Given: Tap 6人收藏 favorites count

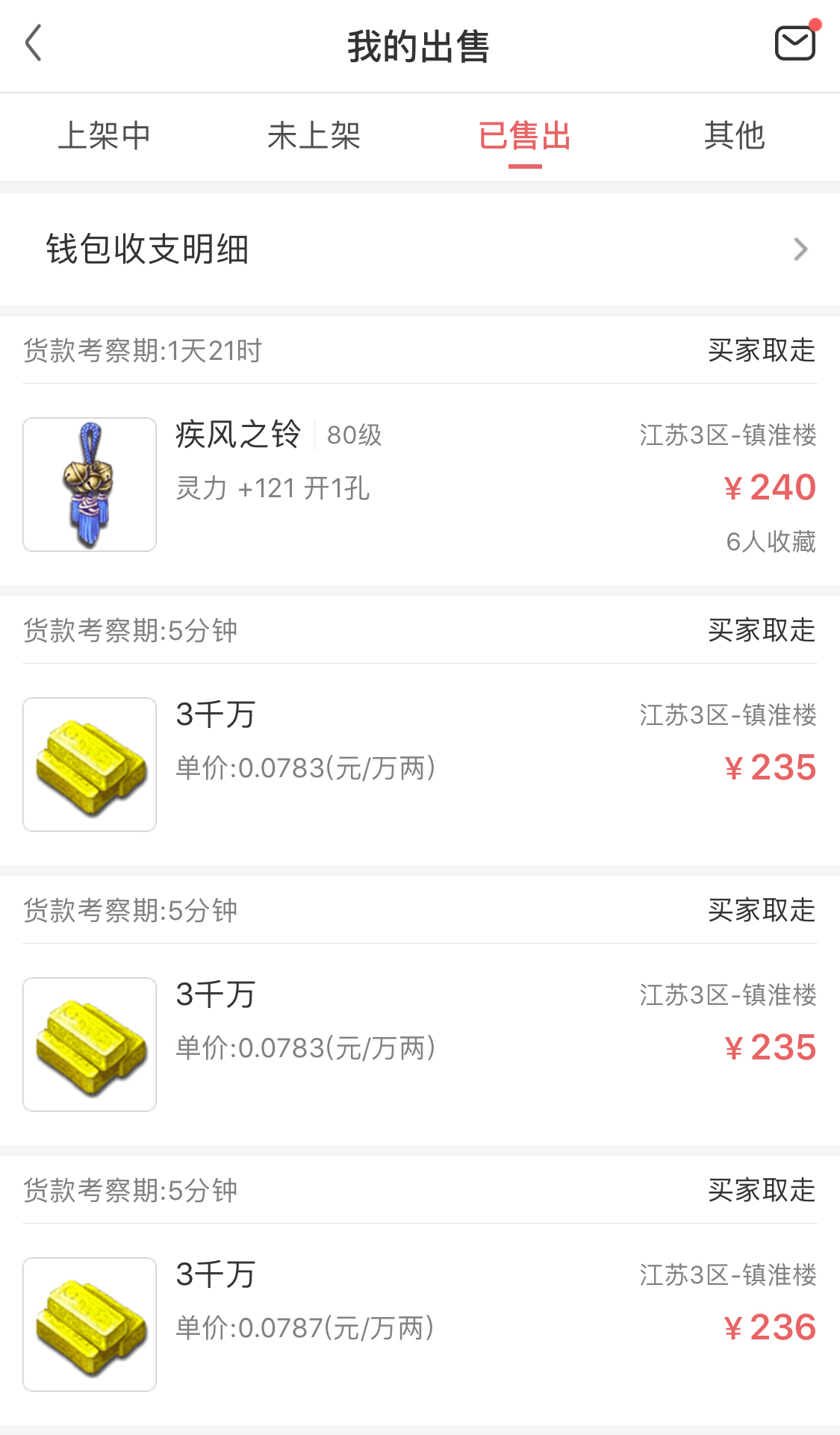Looking at the screenshot, I should point(771,542).
